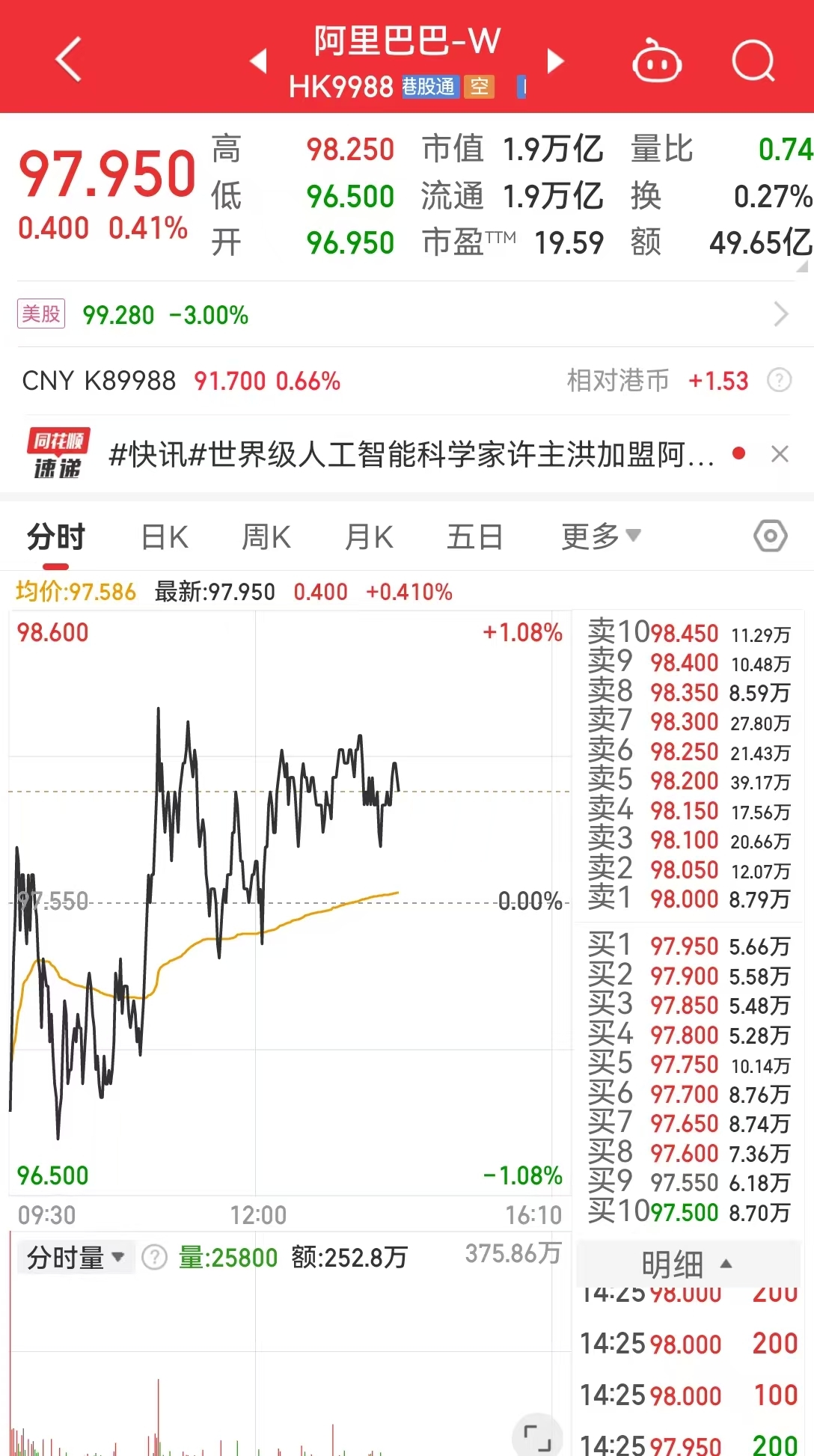The image size is (814, 1456).
Task: Go back using the top-left arrow
Action: tap(69, 59)
